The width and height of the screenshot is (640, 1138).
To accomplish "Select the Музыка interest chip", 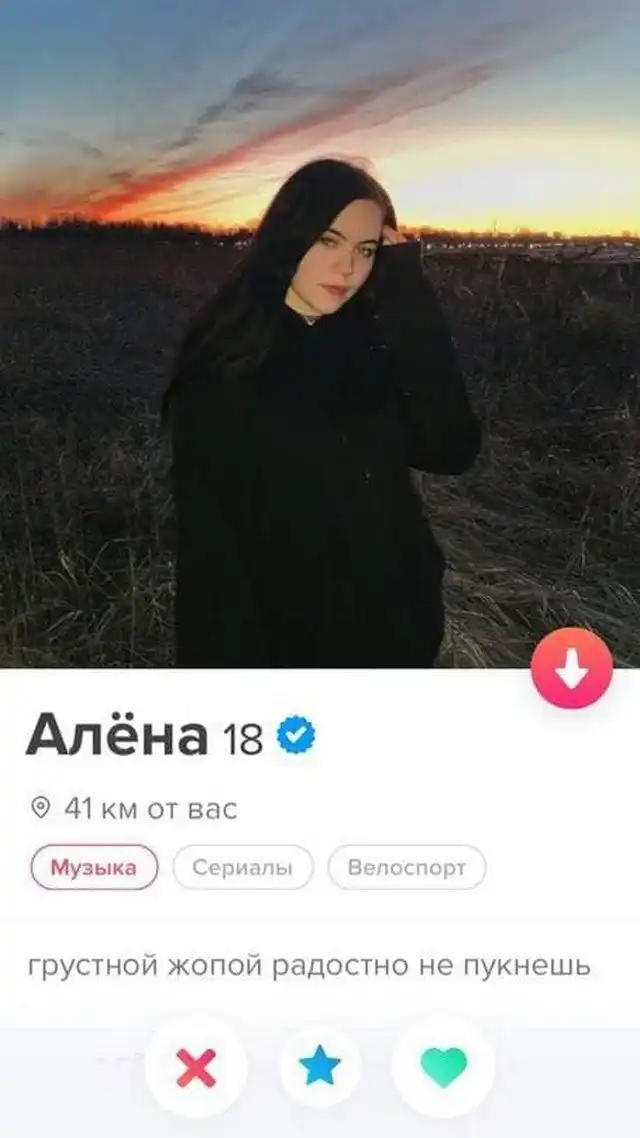I will [94, 867].
